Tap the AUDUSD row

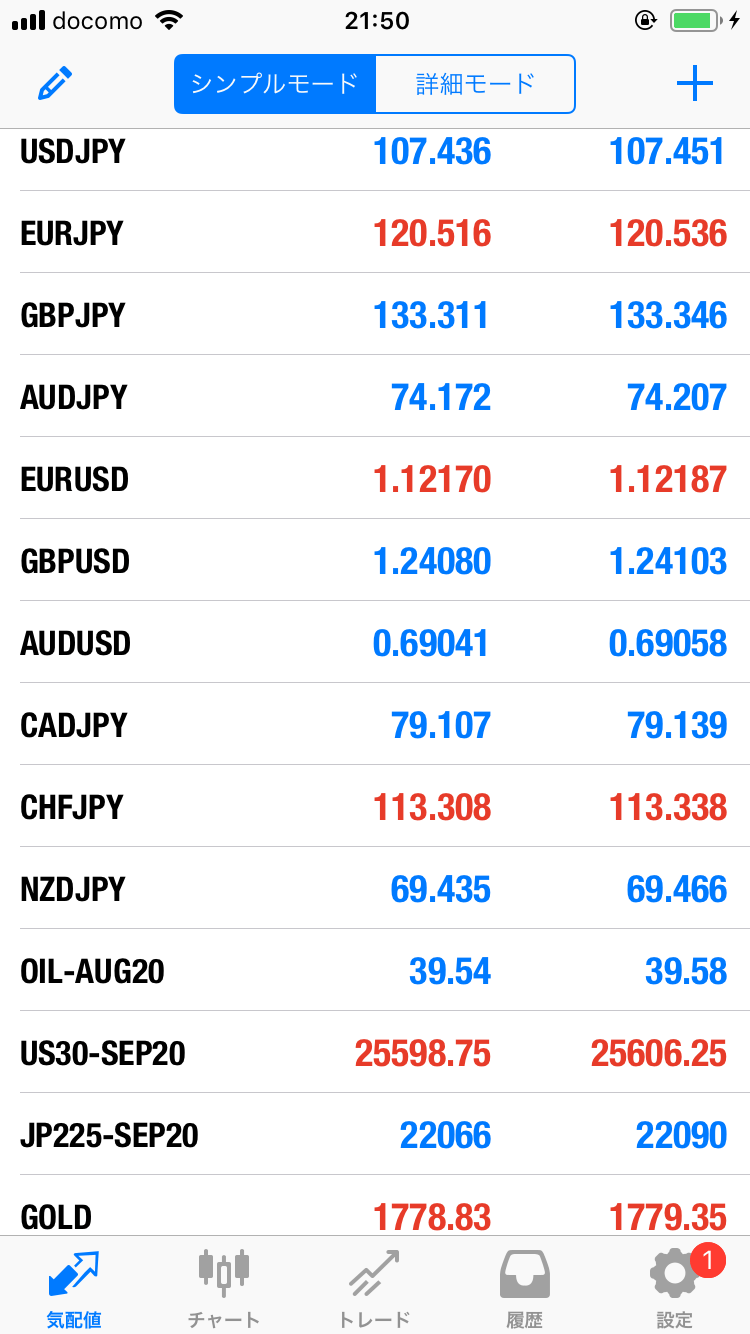(x=375, y=643)
